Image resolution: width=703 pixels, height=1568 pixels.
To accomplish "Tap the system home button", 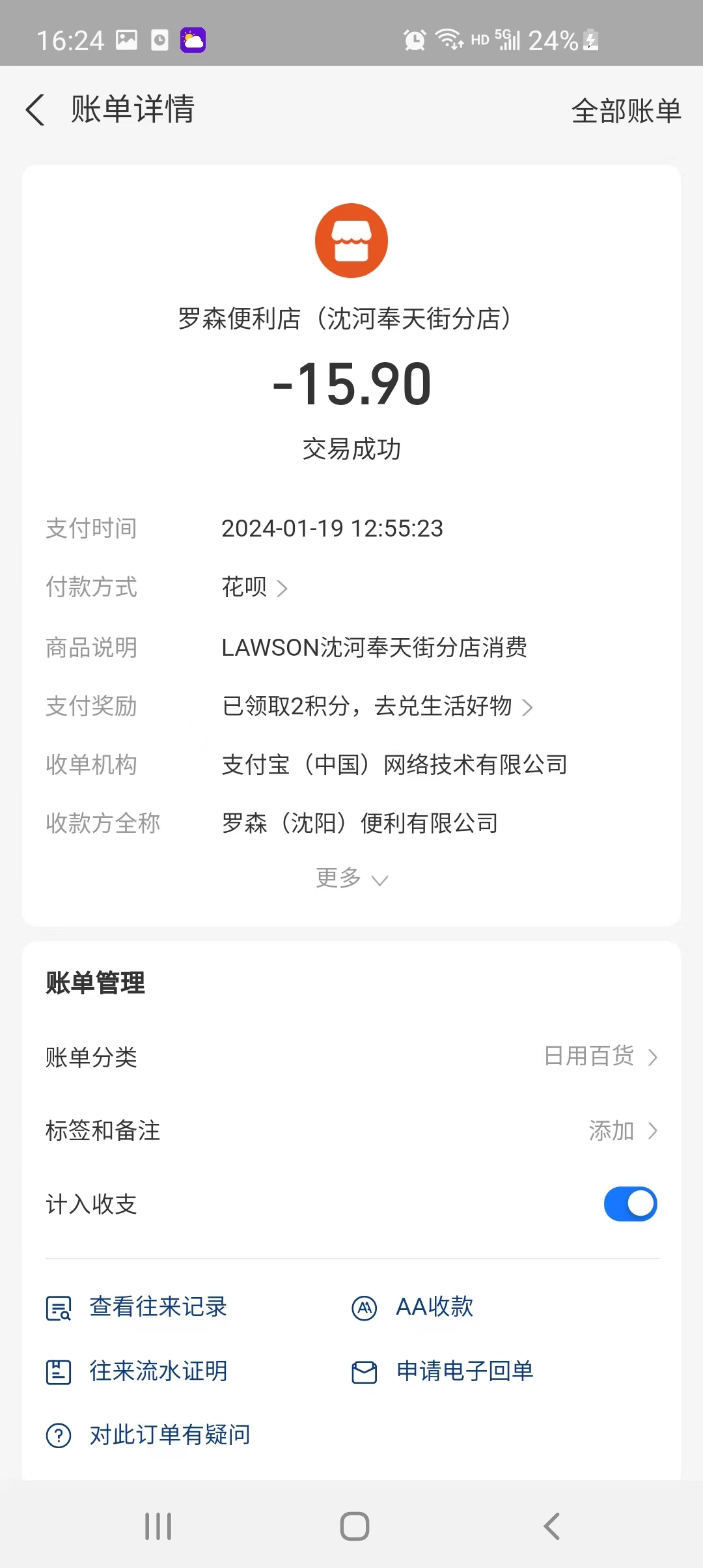I will (354, 1526).
